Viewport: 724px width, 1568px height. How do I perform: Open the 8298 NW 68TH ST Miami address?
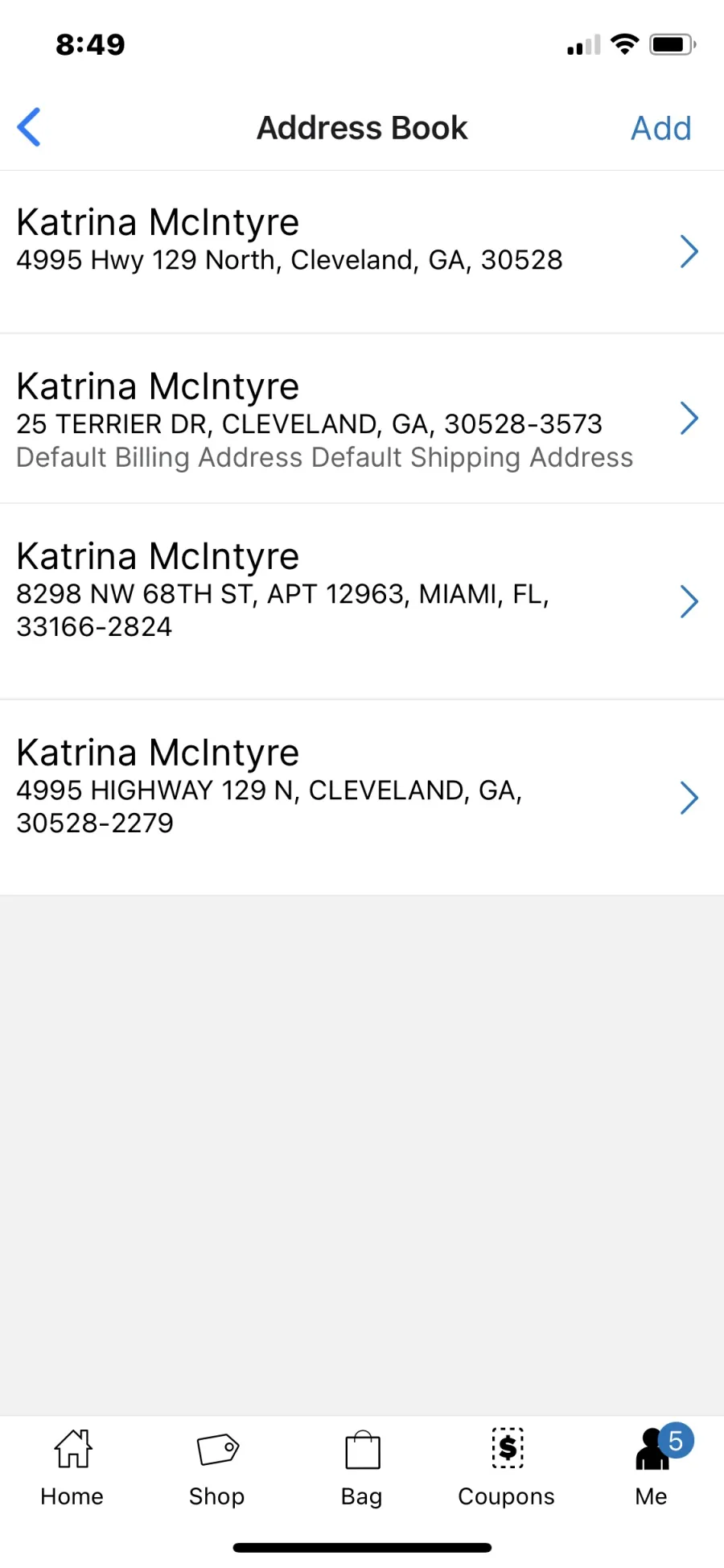[362, 601]
